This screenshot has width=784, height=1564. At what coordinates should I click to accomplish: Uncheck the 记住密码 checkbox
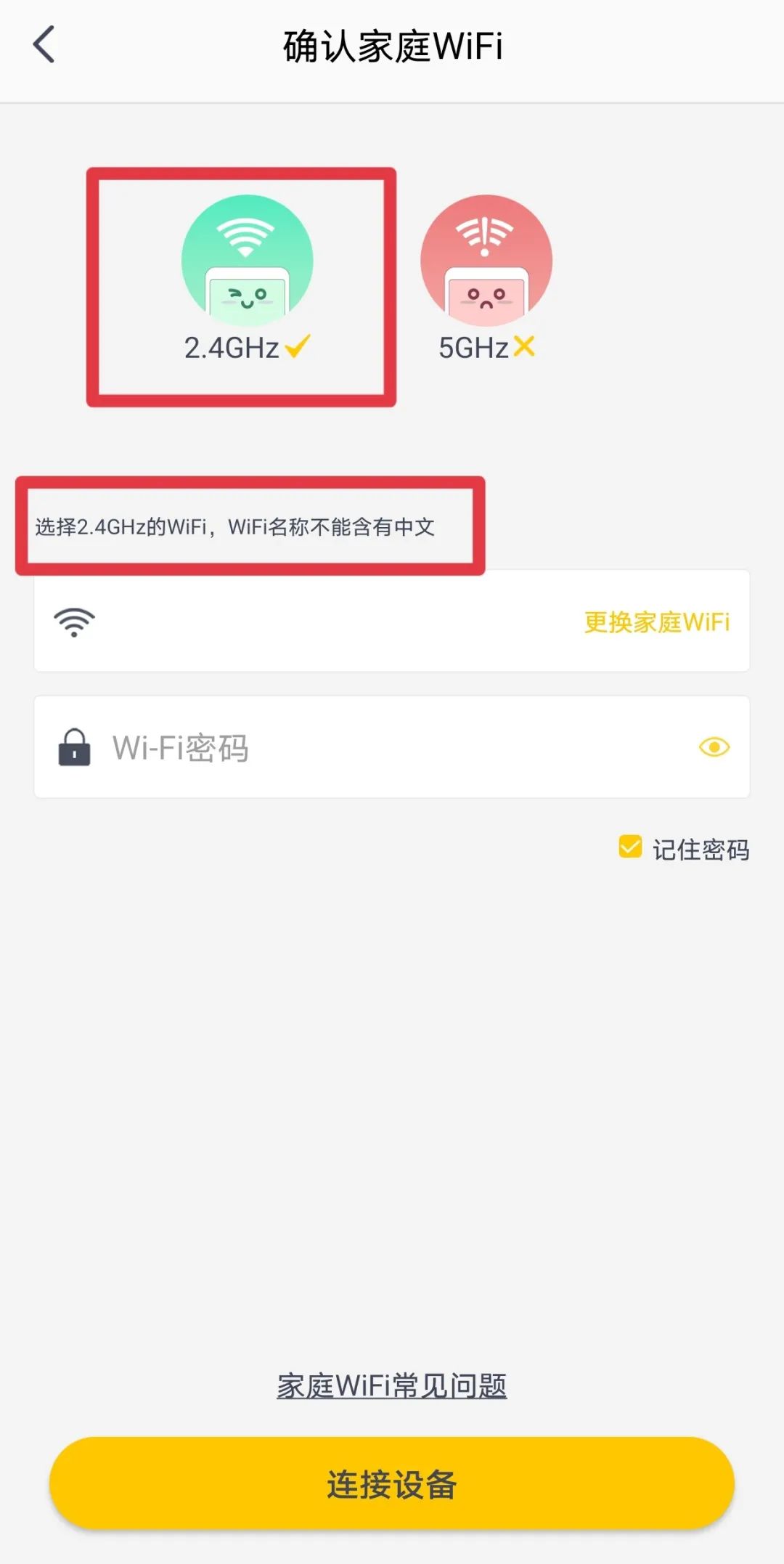(630, 847)
